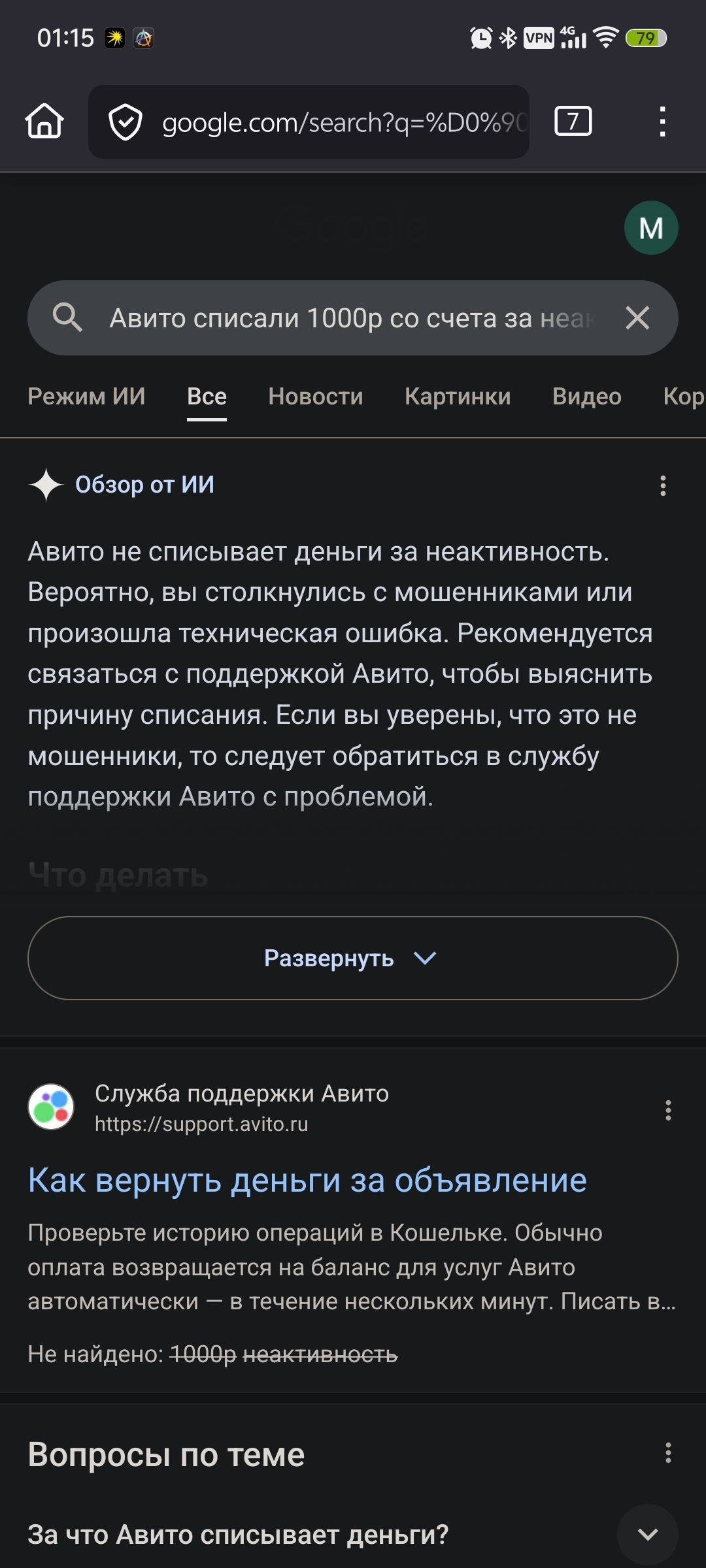Expand the AI overview with Развернуть
This screenshot has height=1568, width=706.
(353, 958)
